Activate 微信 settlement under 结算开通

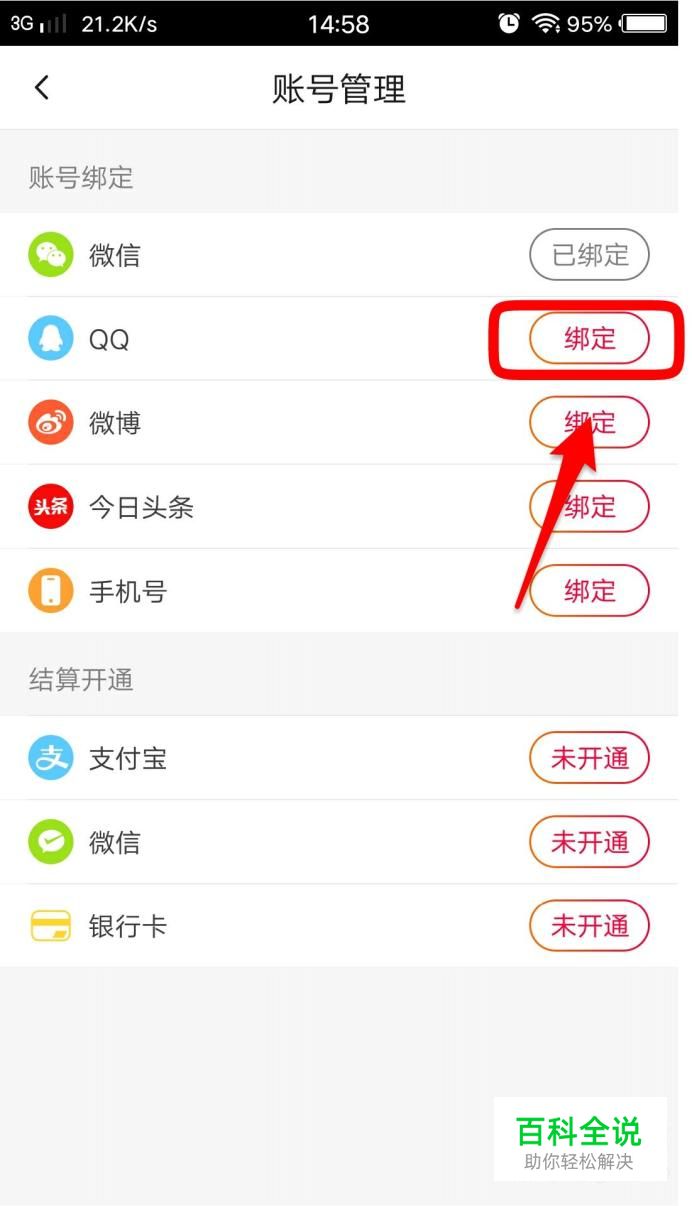click(x=589, y=842)
